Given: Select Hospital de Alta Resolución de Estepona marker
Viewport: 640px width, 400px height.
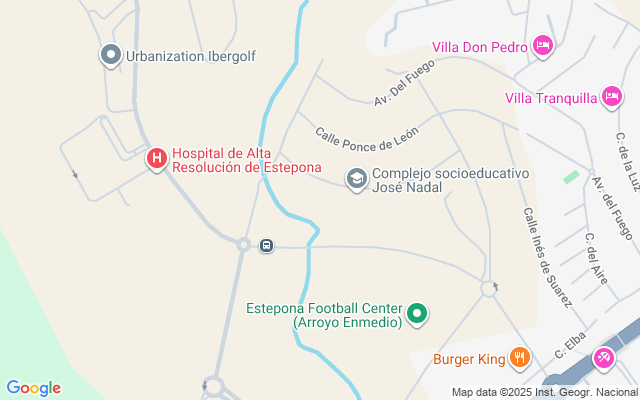Looking at the screenshot, I should coord(157,159).
